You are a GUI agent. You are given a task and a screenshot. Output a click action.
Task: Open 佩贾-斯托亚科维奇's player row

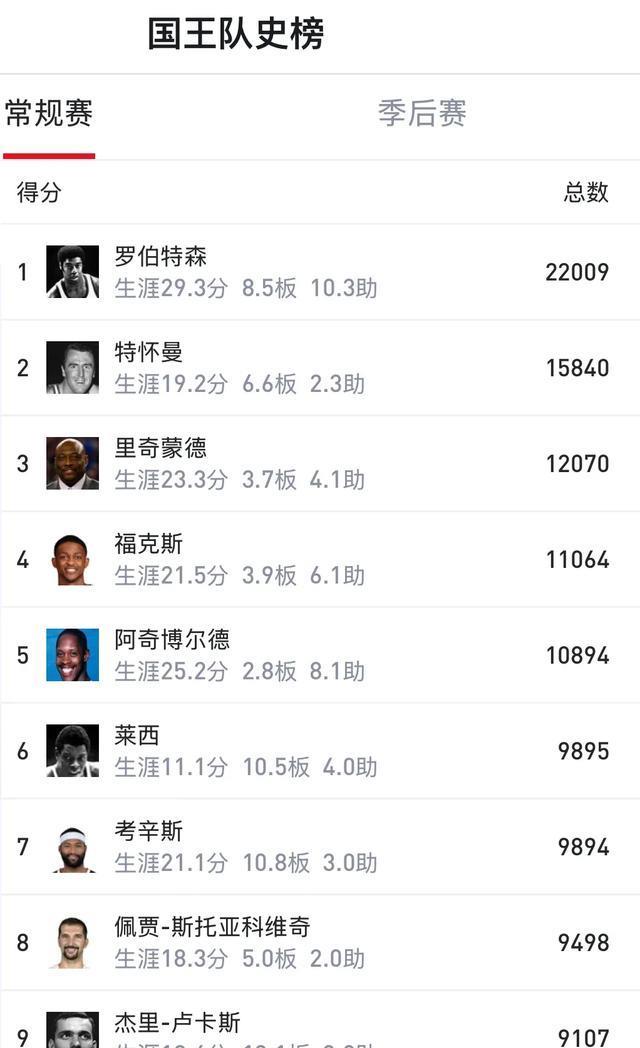(x=320, y=943)
